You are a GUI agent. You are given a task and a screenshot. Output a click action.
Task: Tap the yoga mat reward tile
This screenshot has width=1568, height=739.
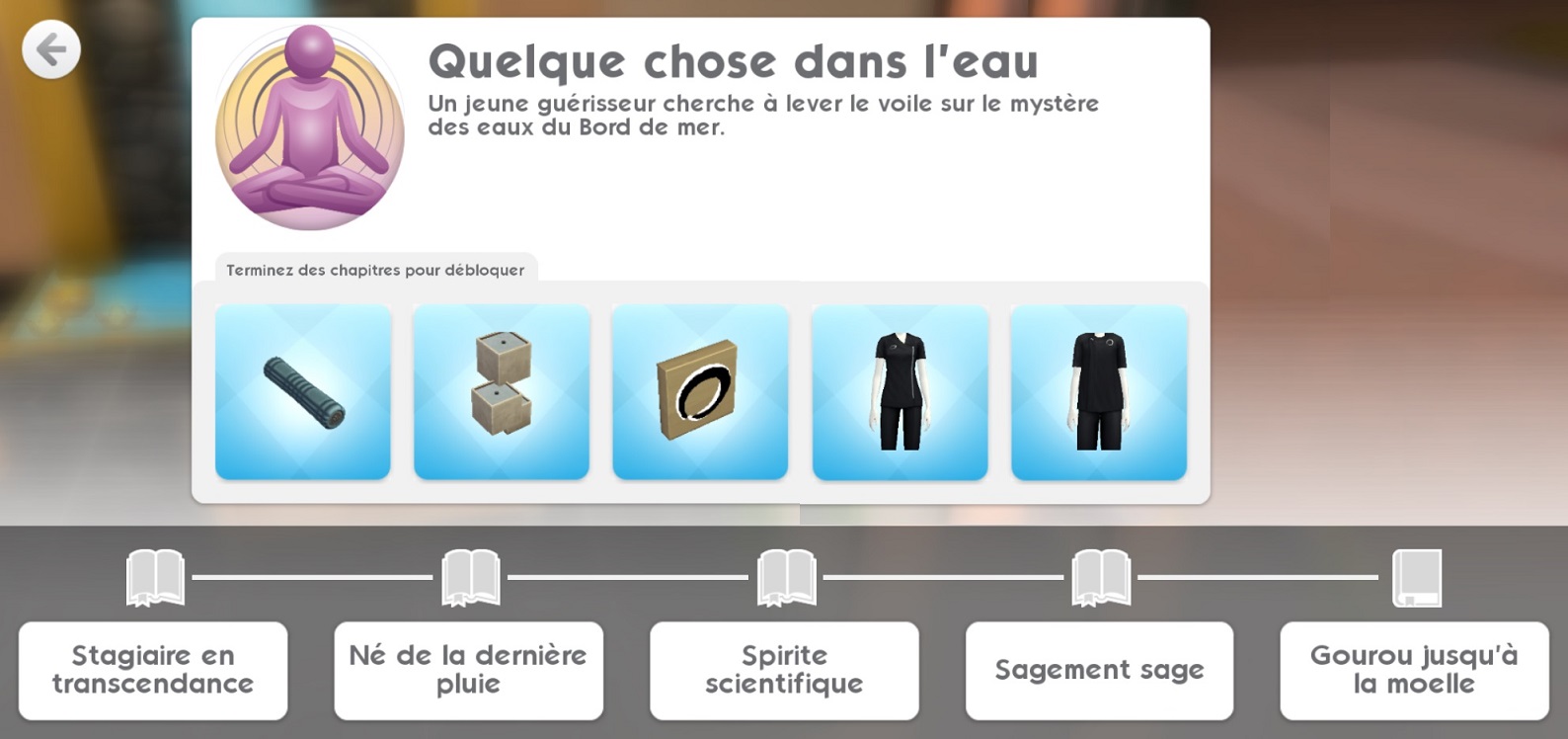click(303, 392)
